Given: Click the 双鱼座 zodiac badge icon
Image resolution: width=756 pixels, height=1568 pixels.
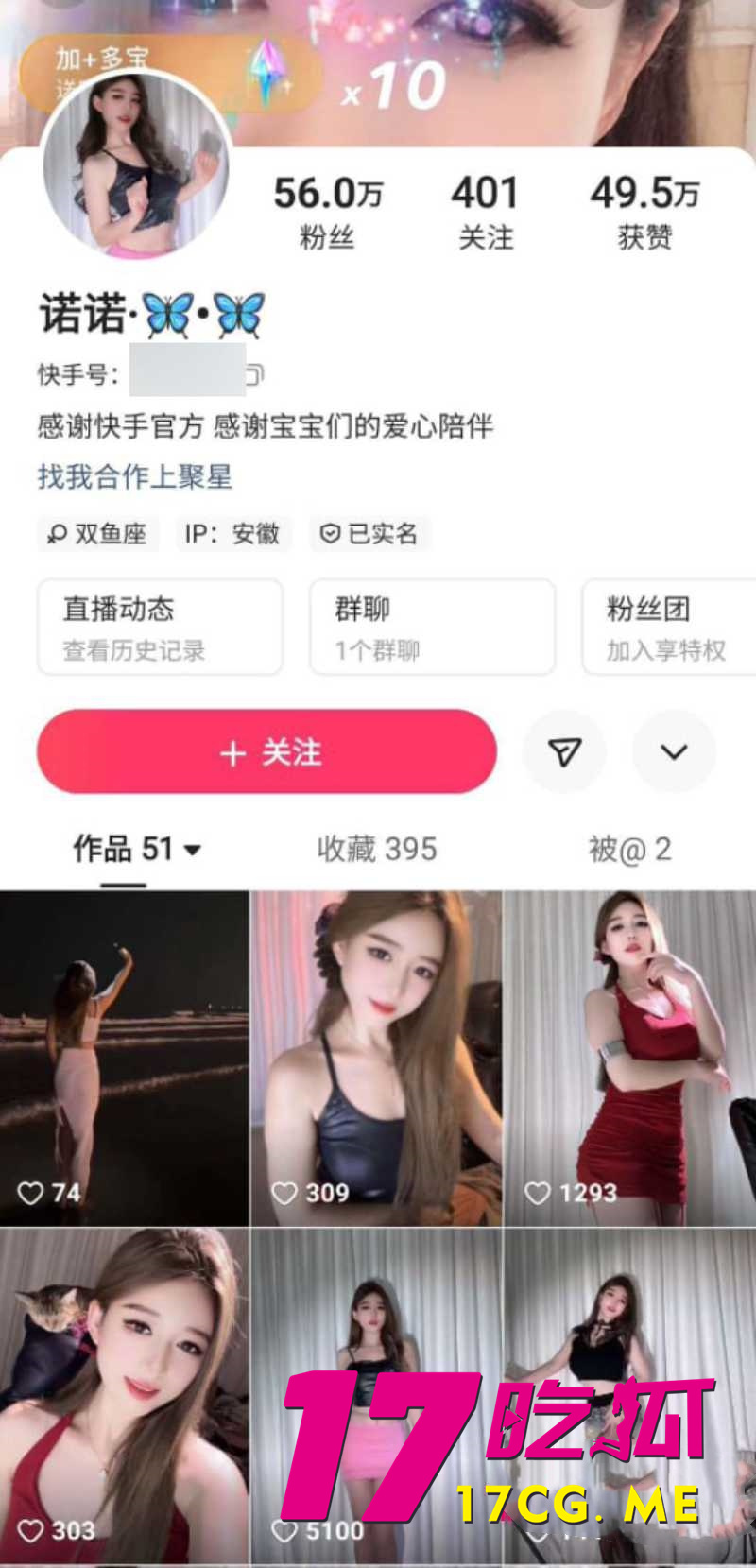Looking at the screenshot, I should pos(57,534).
